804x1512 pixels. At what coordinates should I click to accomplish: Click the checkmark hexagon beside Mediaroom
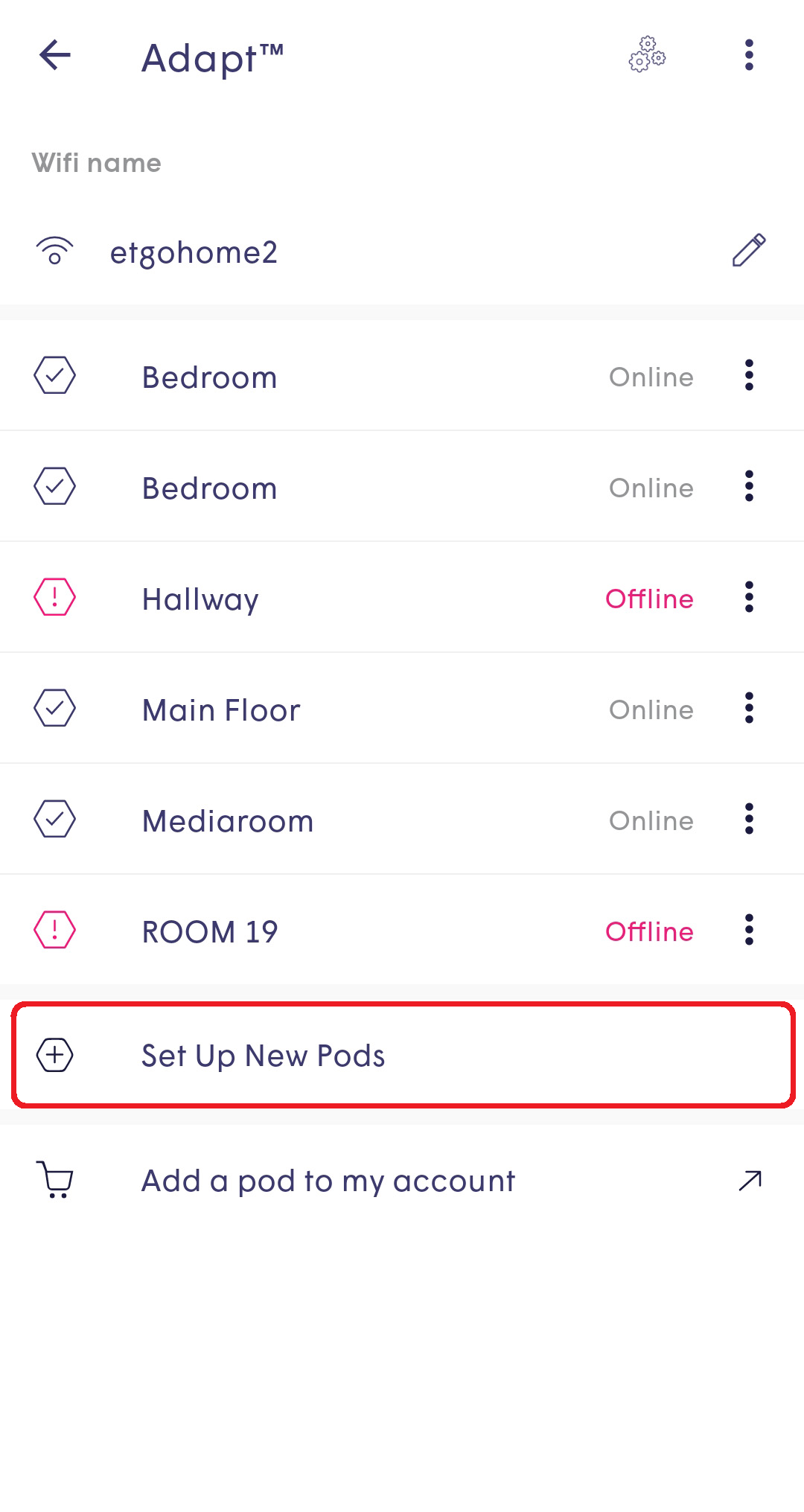pos(54,820)
